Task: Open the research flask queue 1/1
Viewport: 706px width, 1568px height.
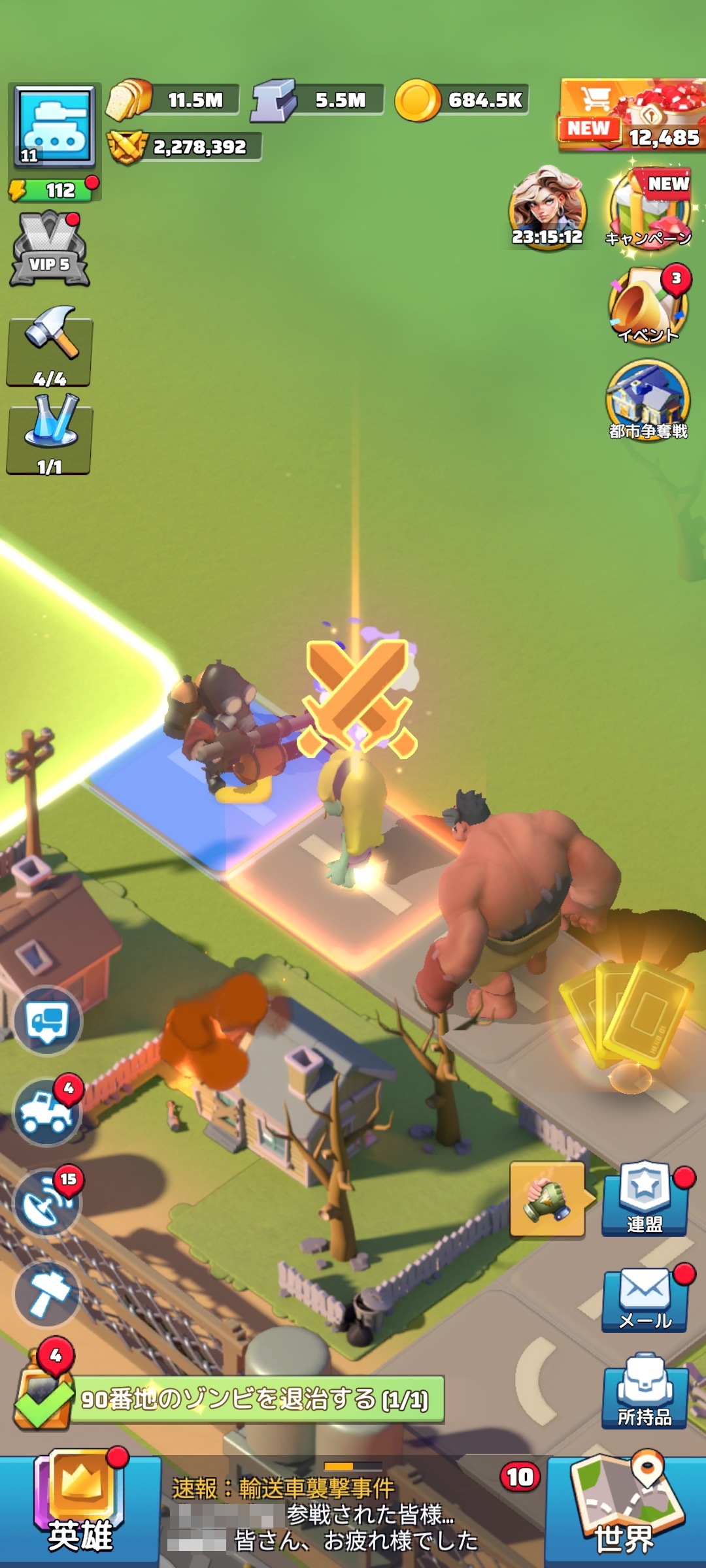Action: click(x=50, y=434)
